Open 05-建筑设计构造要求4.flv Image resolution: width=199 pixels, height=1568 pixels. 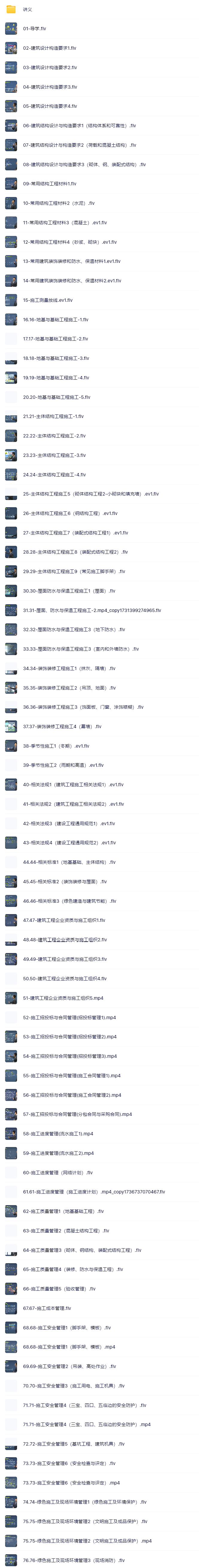pos(50,107)
